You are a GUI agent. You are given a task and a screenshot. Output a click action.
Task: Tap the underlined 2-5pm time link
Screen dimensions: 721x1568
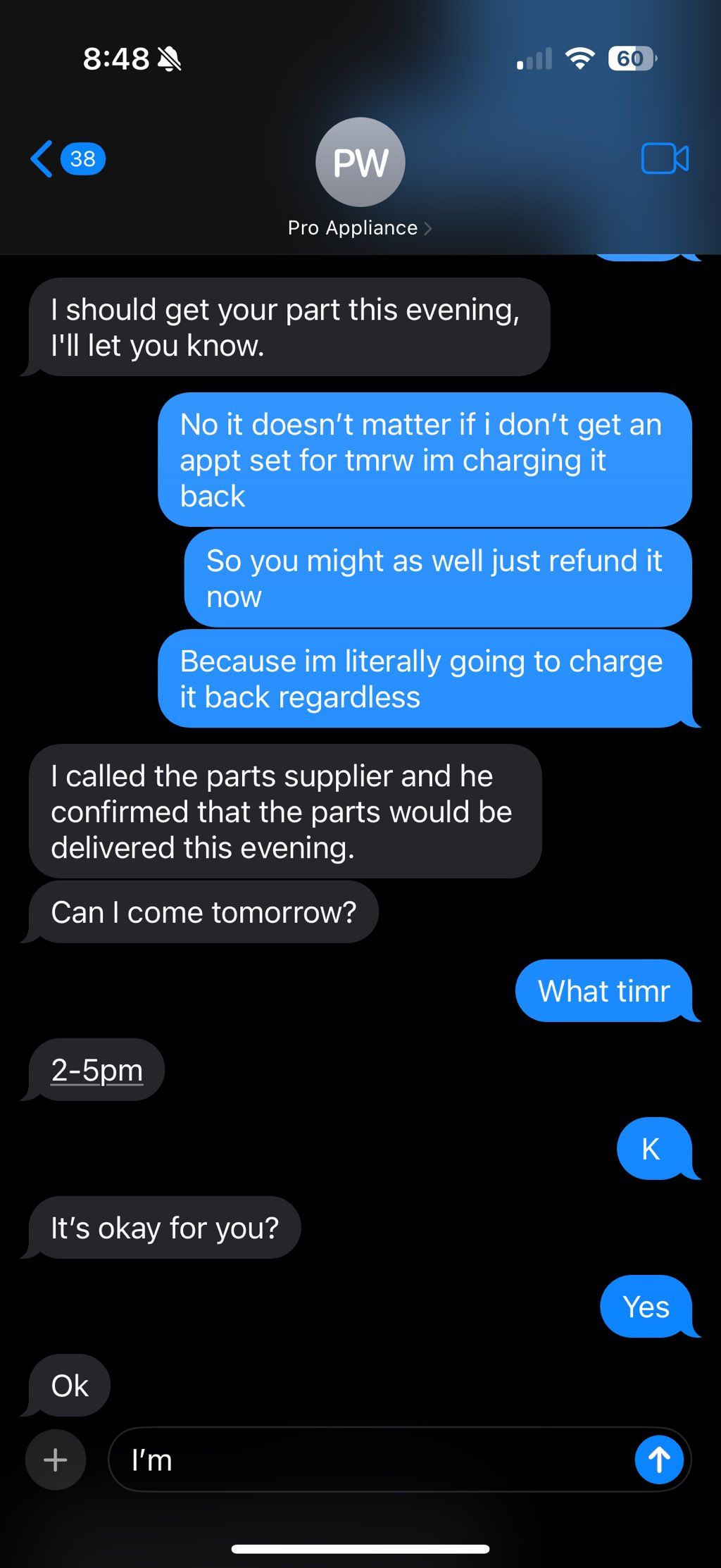[97, 1070]
